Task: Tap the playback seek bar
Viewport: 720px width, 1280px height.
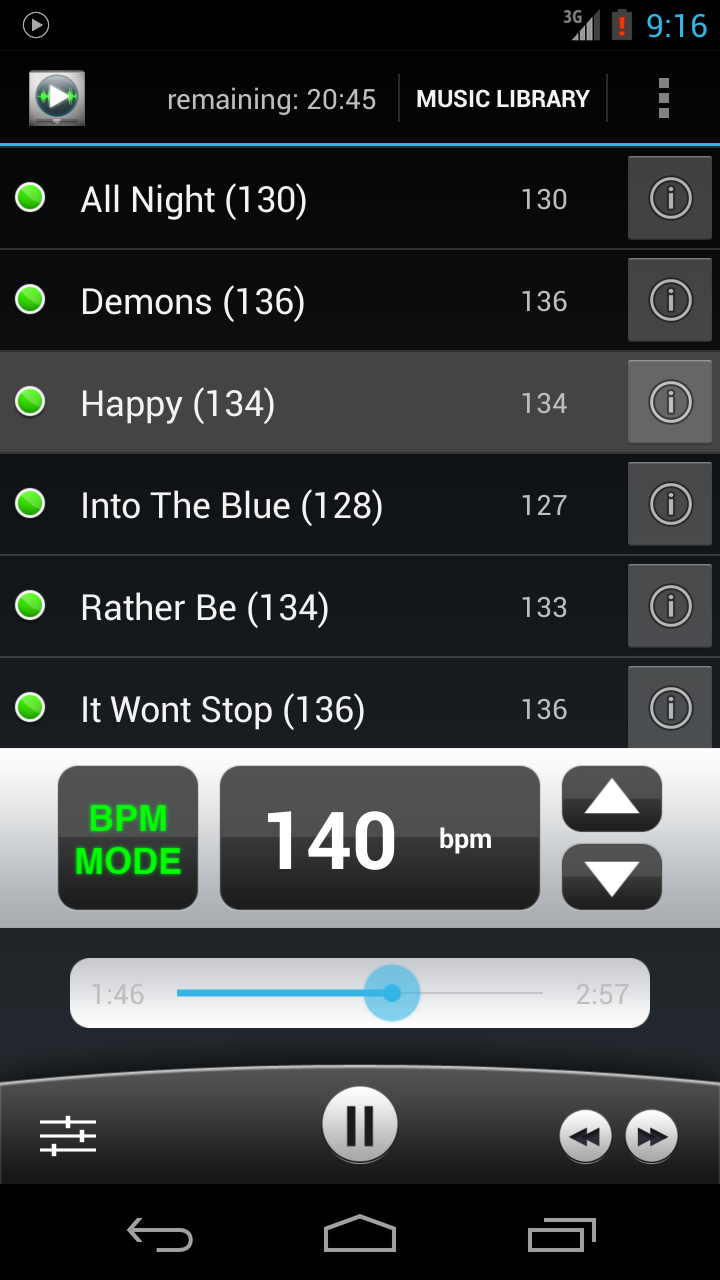Action: point(360,993)
